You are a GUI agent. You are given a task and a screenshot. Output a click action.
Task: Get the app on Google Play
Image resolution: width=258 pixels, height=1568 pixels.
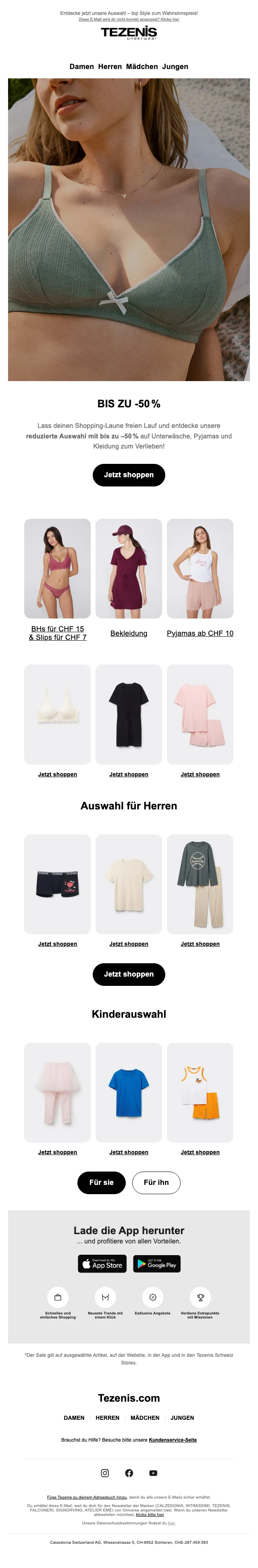[x=156, y=1264]
